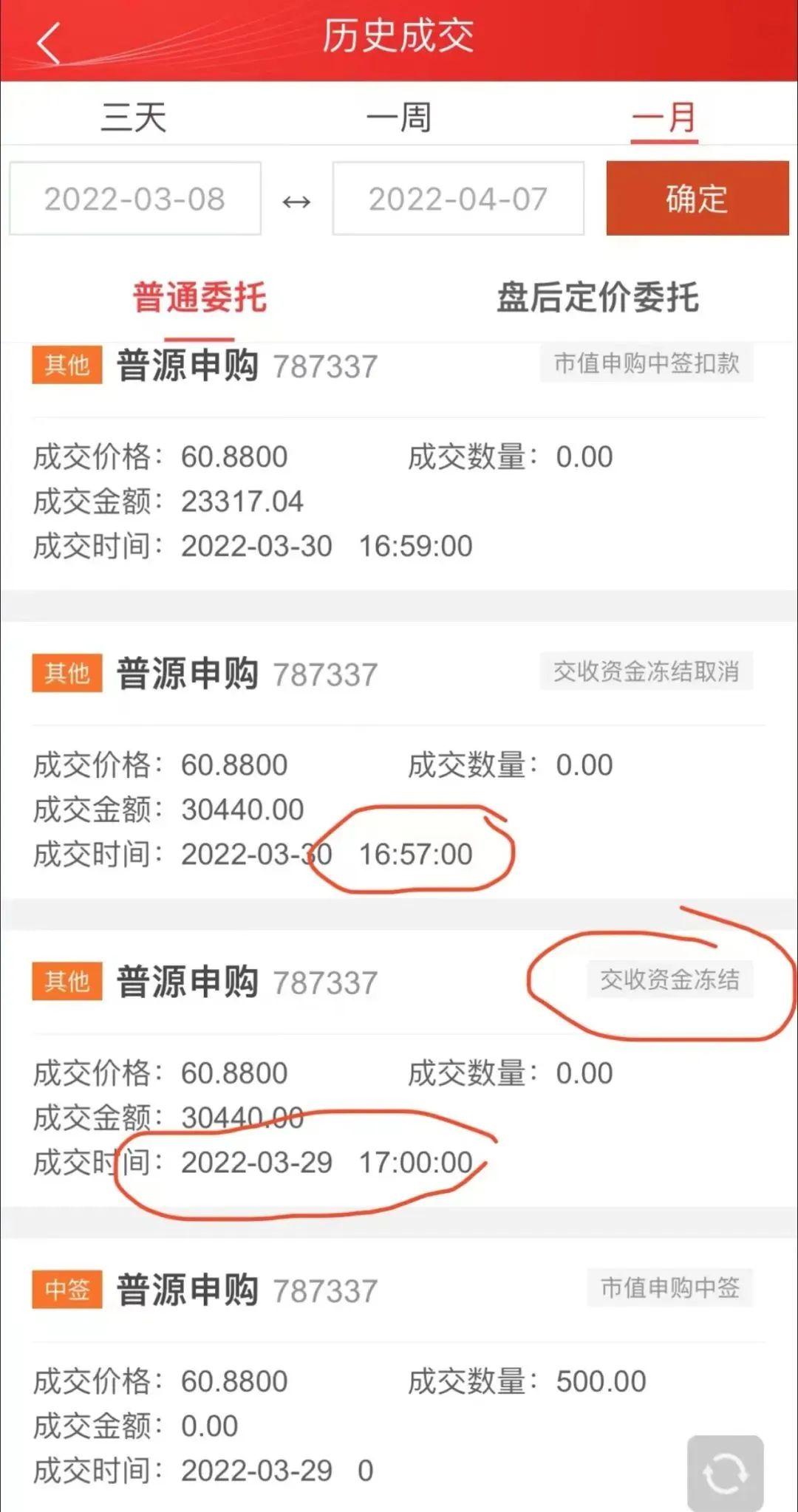The height and width of the screenshot is (1512, 798).
Task: Go back from 历史成交 page
Action: click(48, 43)
